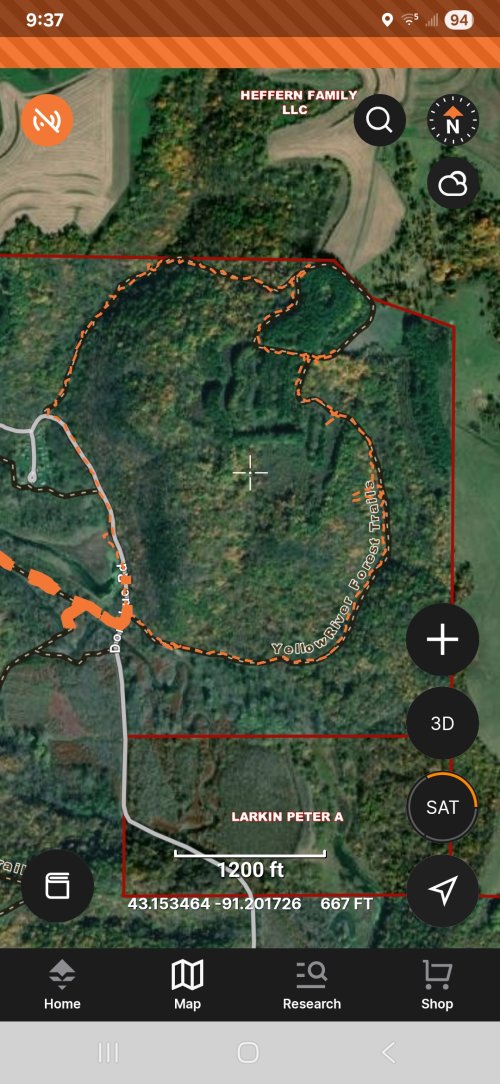Screen dimensions: 500x1084
Task: Open the map layers folder button
Action: tap(57, 886)
